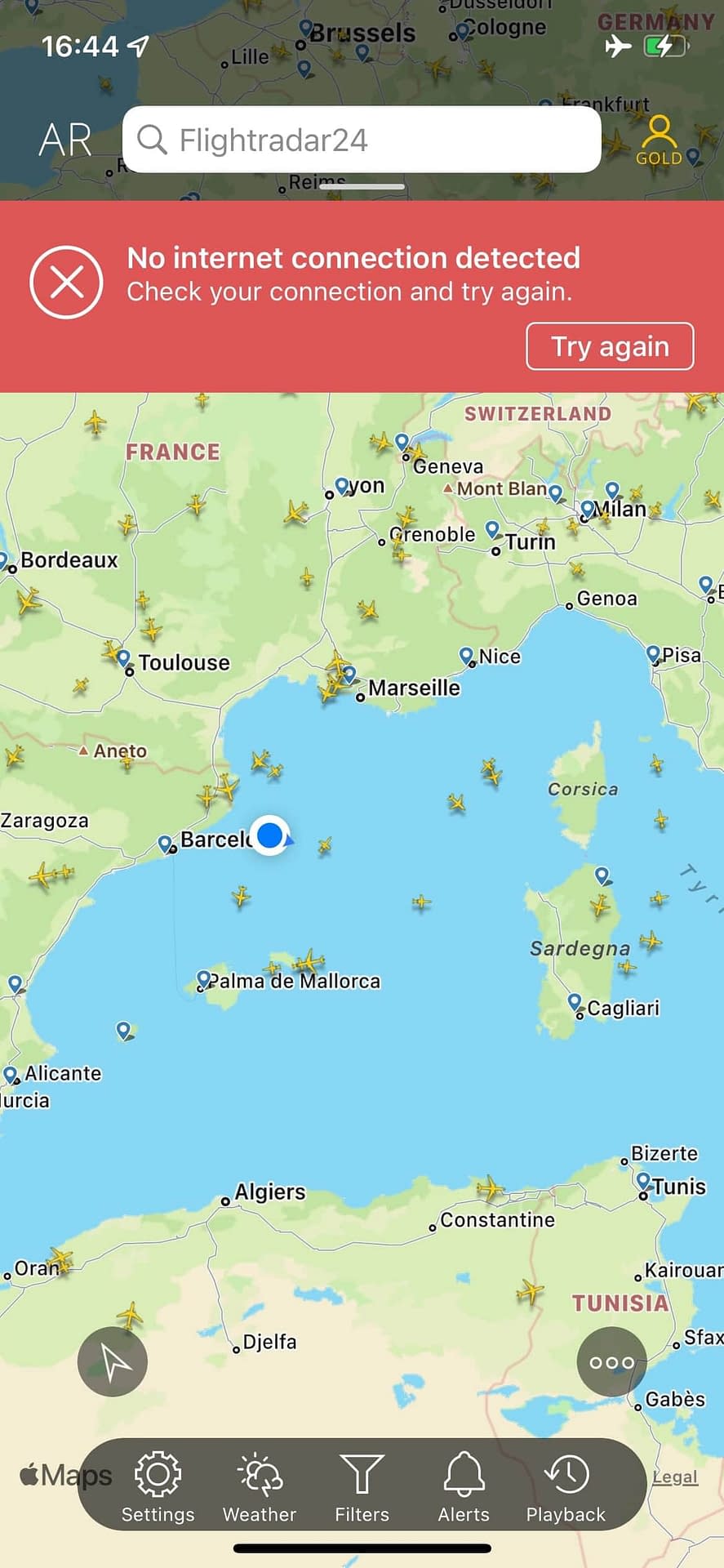This screenshot has height=1568, width=724.
Task: Open the three-dots more options button
Action: coord(611,1361)
